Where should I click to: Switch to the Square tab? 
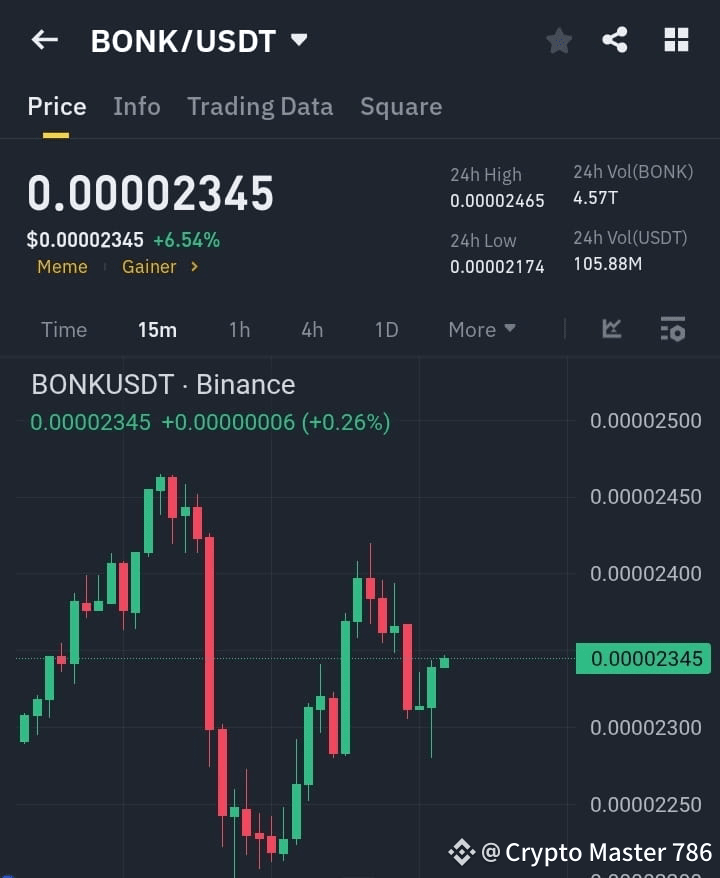coord(401,106)
